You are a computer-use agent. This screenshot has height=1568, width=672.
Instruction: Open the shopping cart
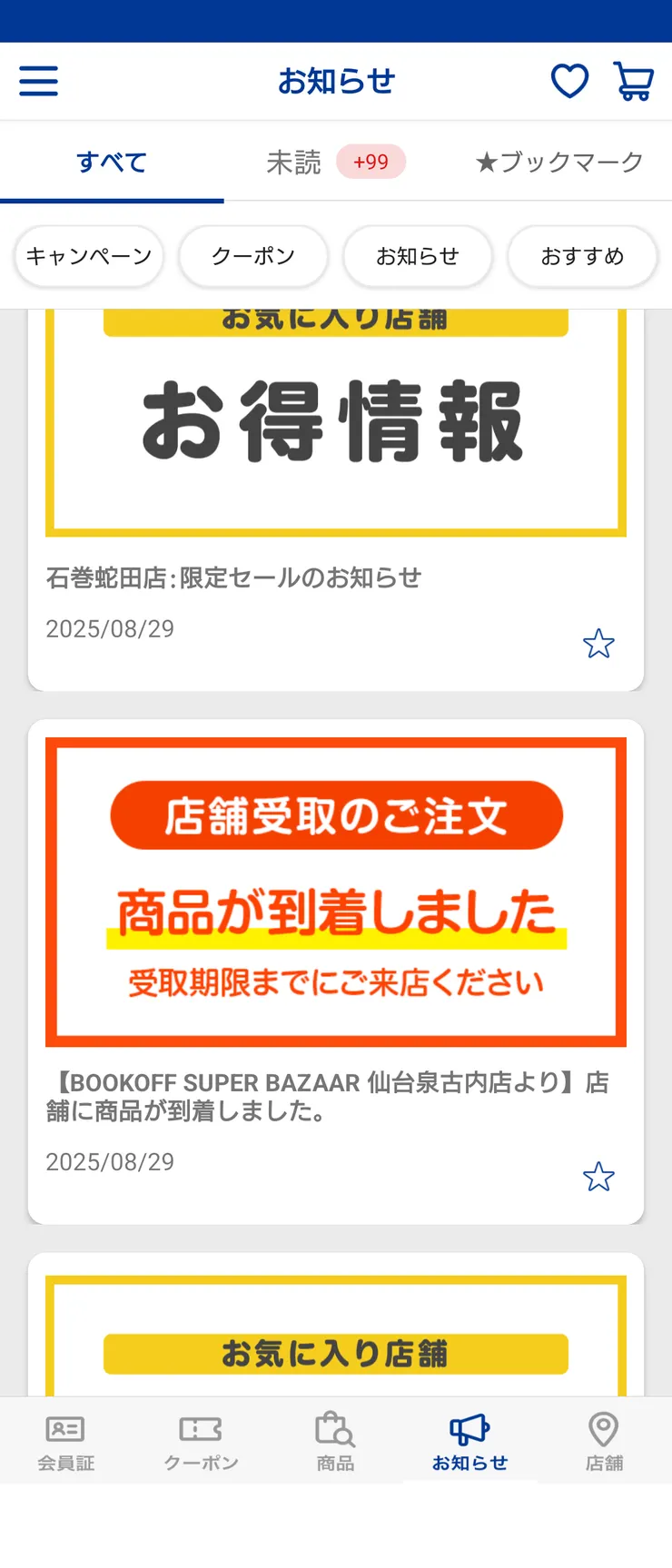pos(633,81)
